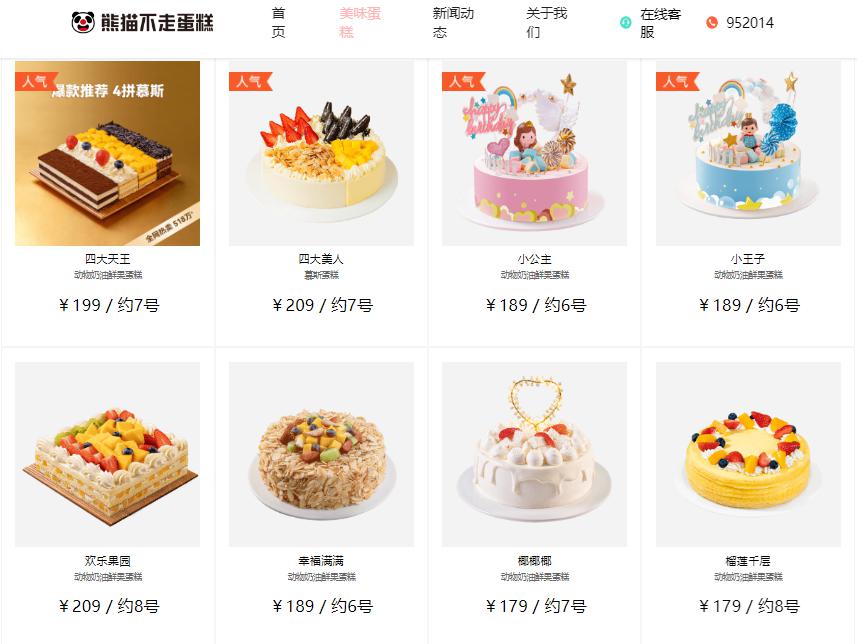Image resolution: width=857 pixels, height=644 pixels.
Task: Open the 四大天王 cake card
Action: pos(107,153)
